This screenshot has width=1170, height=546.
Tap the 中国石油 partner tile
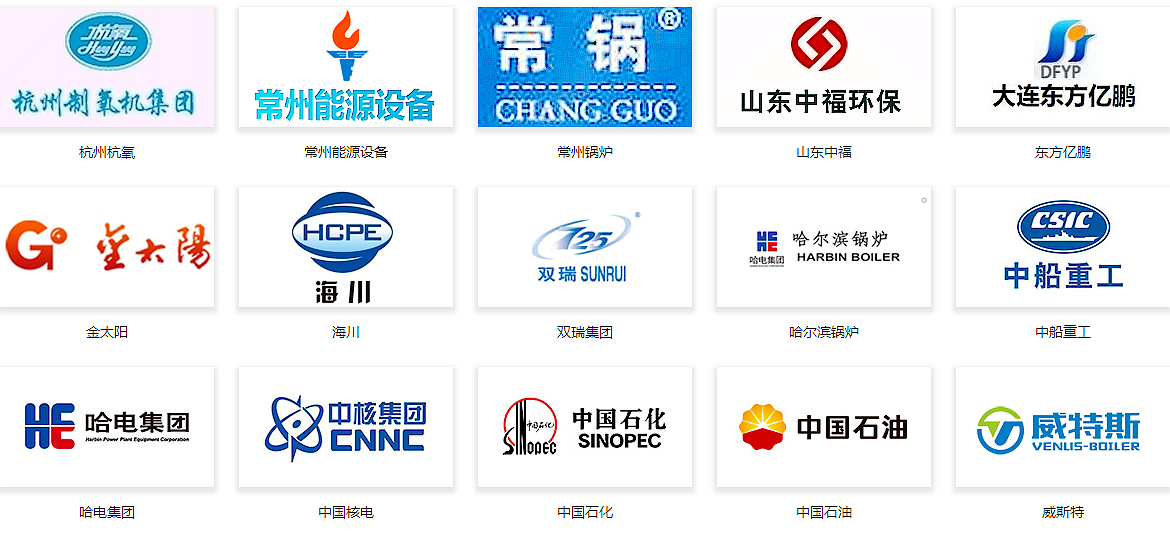pyautogui.click(x=823, y=427)
